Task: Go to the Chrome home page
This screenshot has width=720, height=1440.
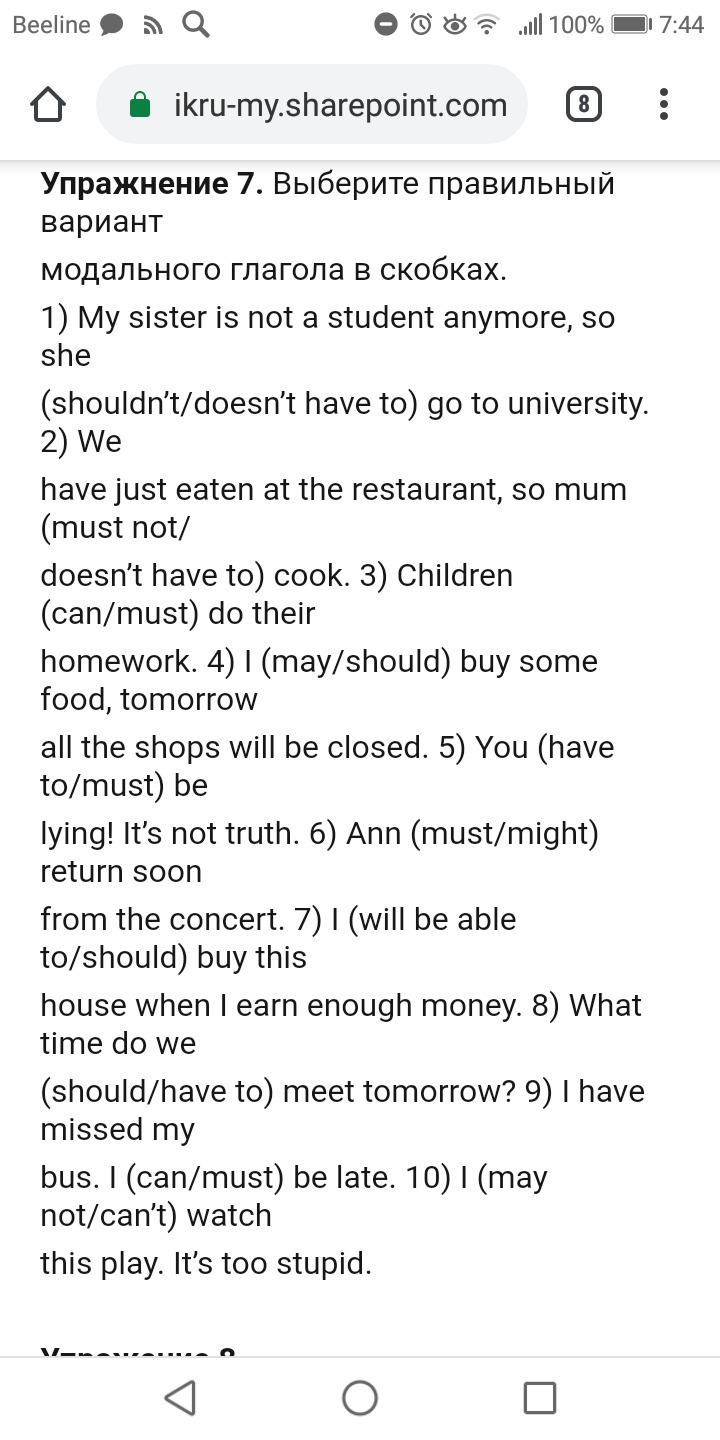Action: [x=48, y=104]
